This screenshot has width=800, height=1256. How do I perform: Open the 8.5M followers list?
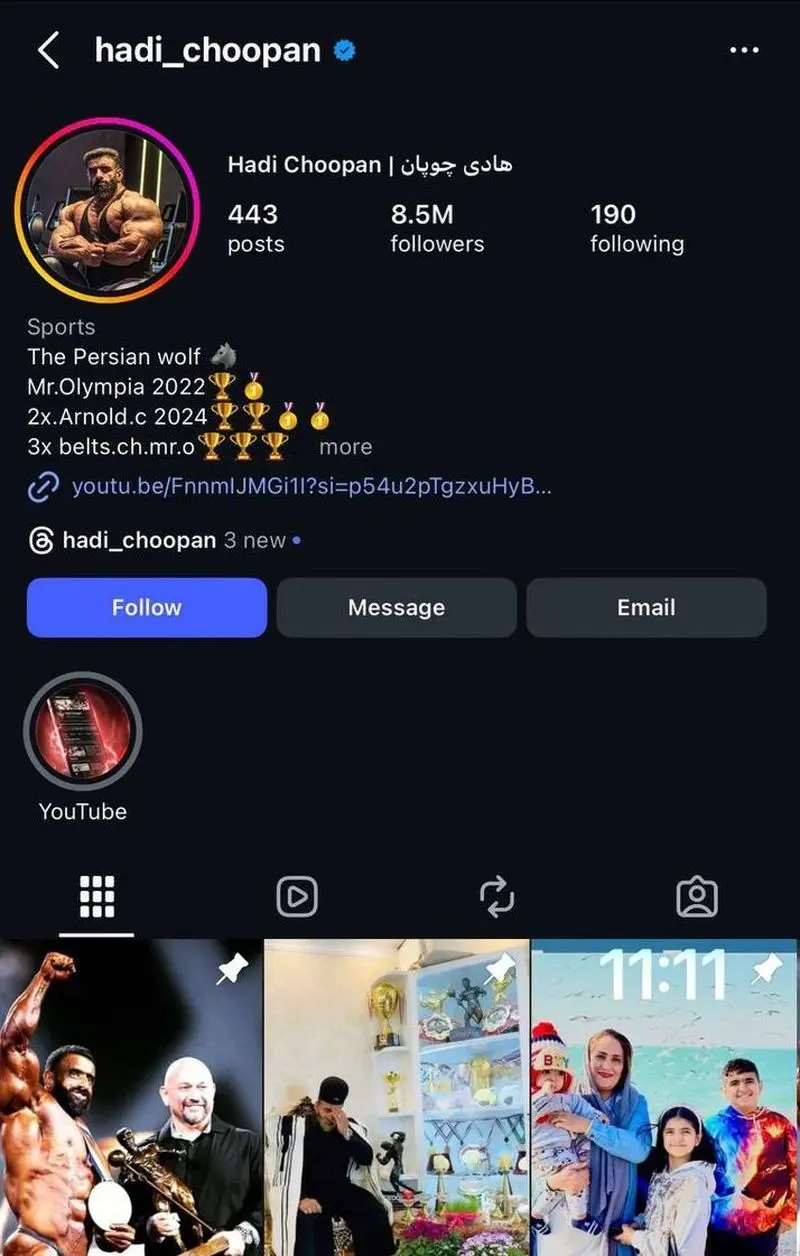437,228
